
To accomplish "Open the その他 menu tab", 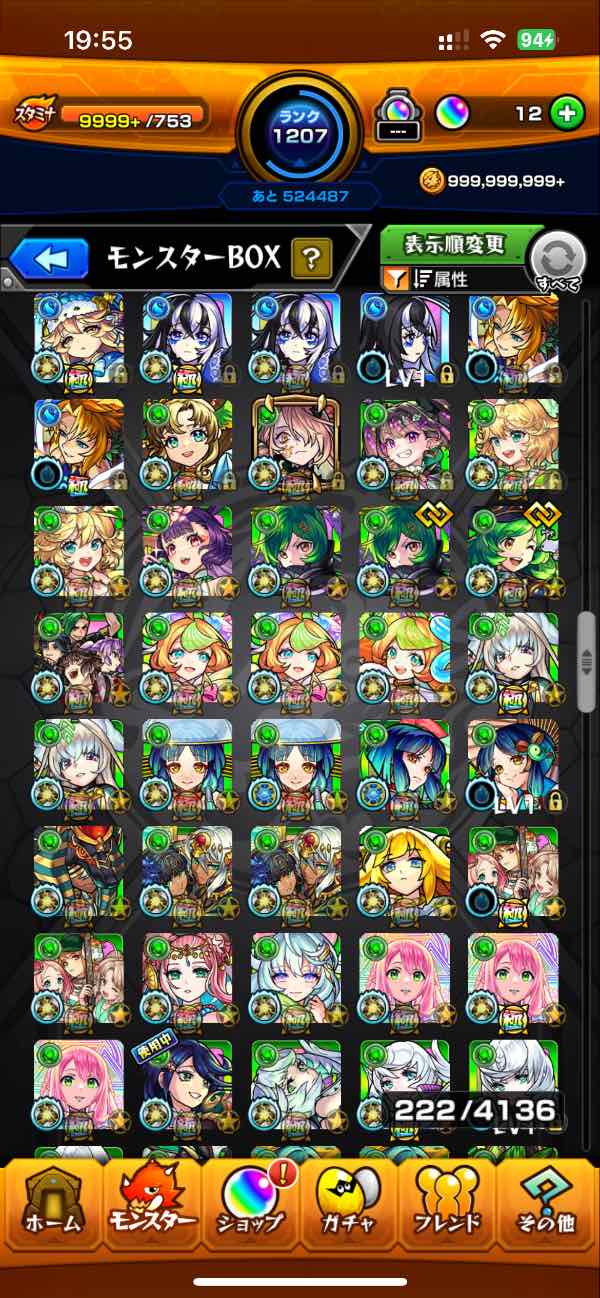I will 548,1203.
